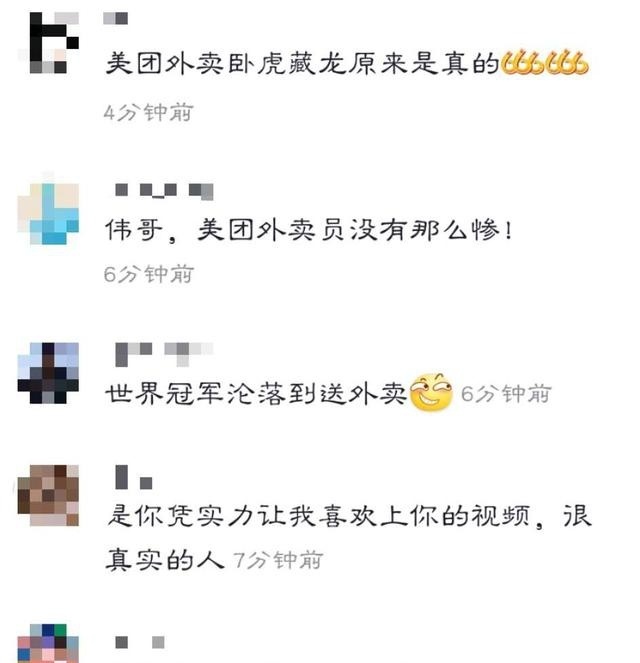
Task: Open avatar of the 伟哥 comment author
Action: pos(48,212)
